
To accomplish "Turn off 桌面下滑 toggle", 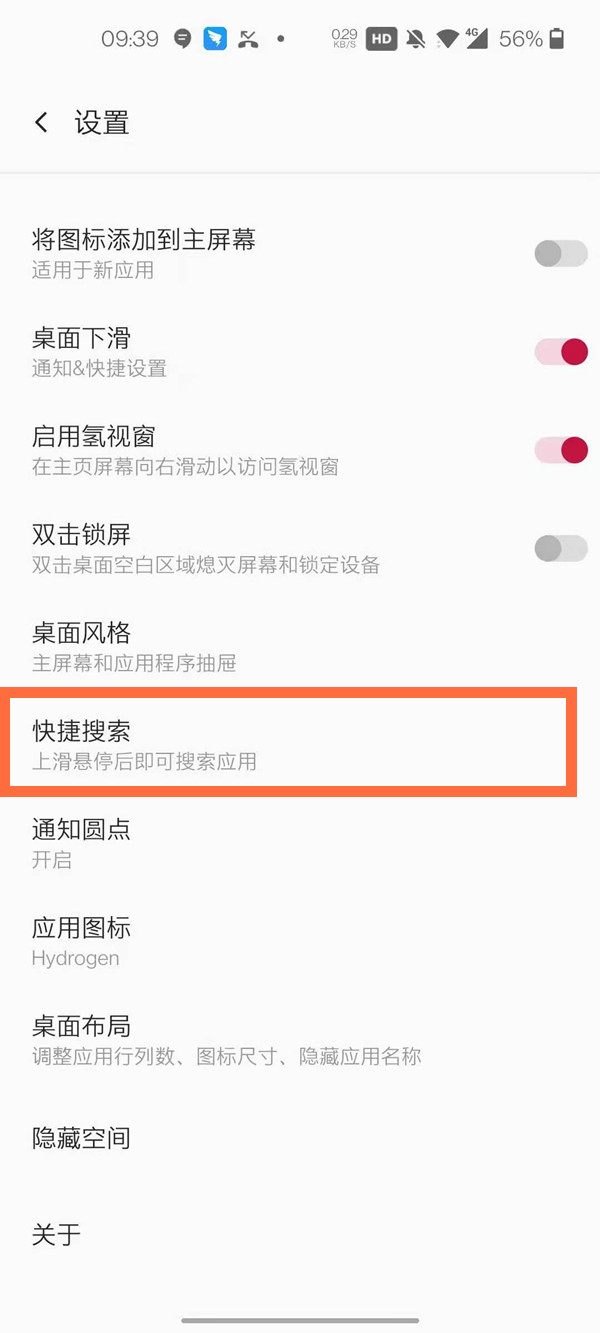I will click(560, 351).
